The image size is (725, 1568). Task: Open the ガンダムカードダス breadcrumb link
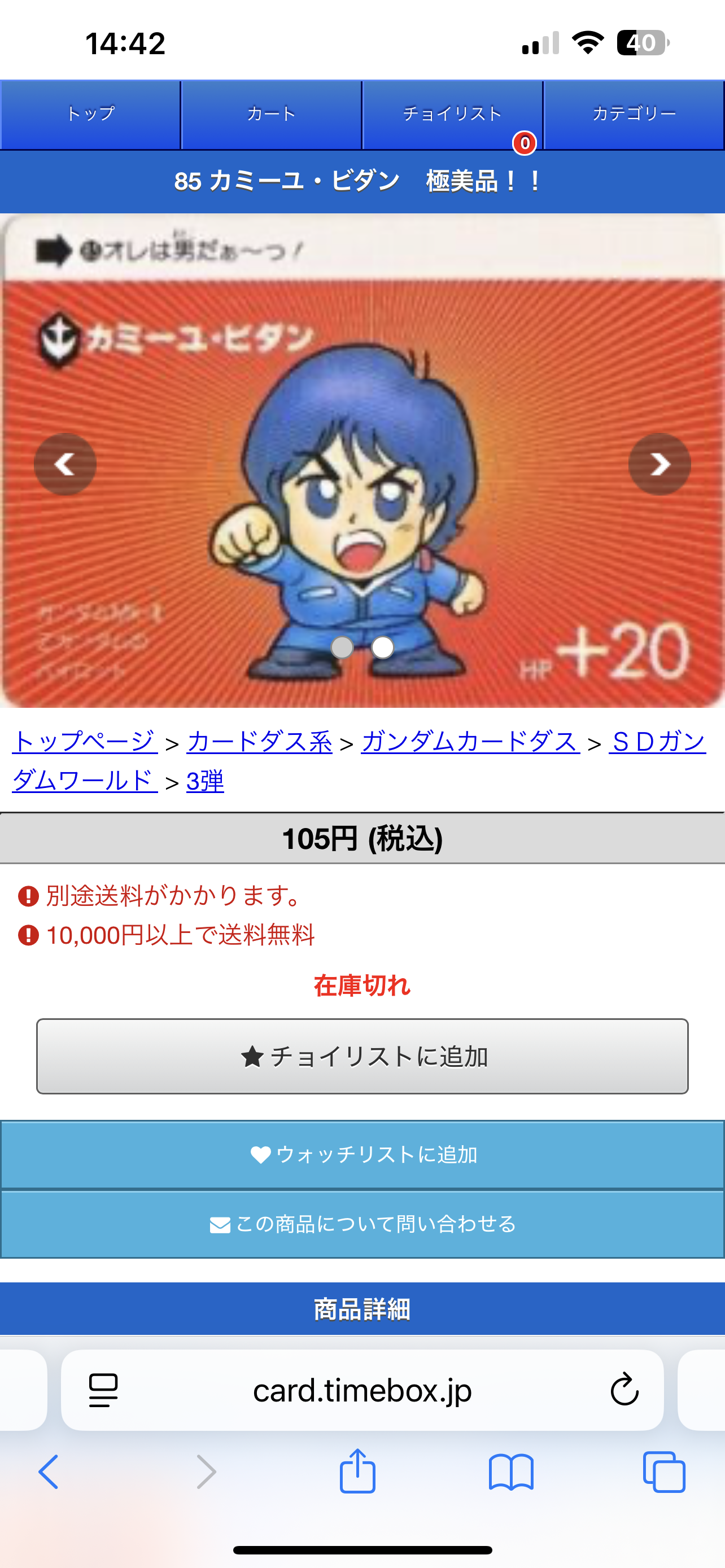point(470,742)
